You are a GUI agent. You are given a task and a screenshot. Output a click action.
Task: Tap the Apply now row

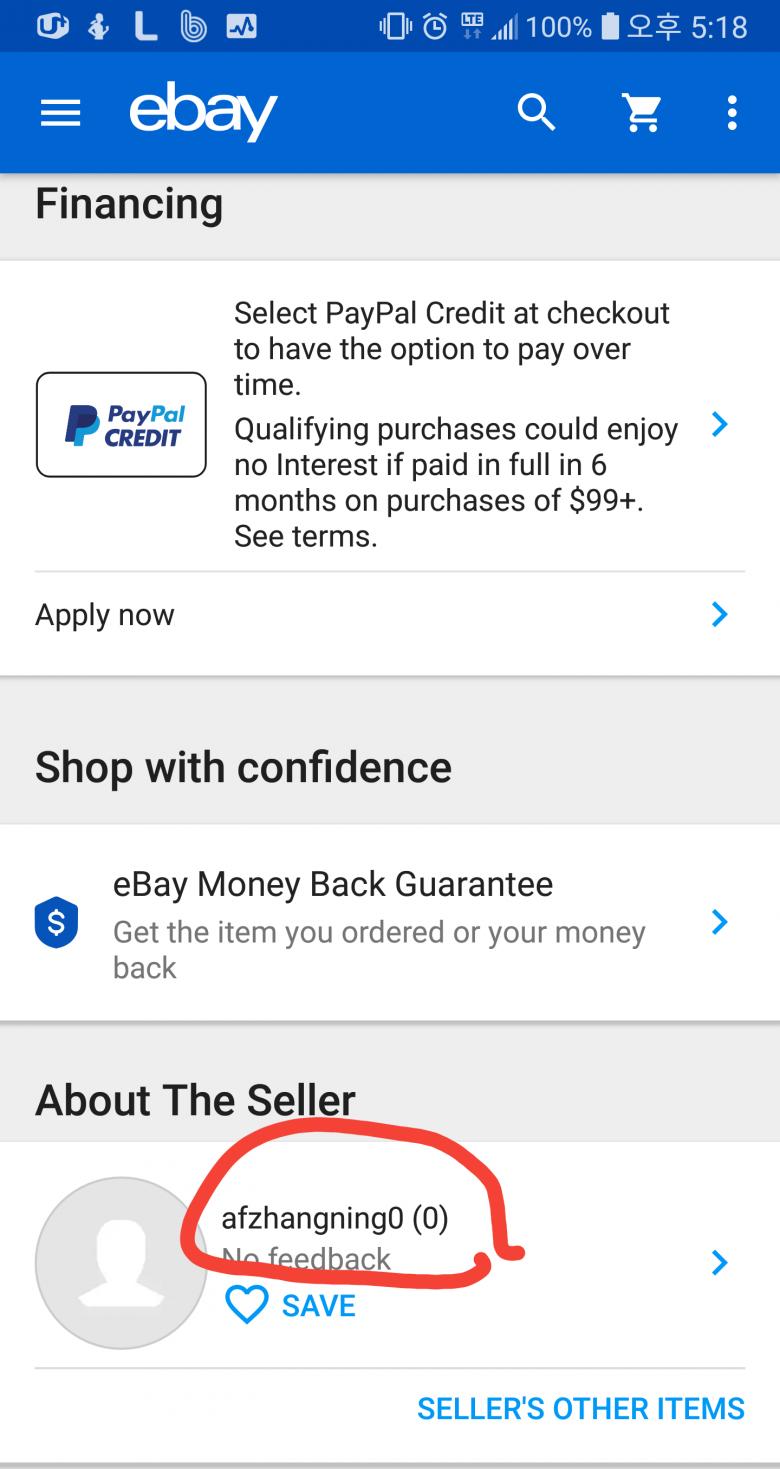(x=390, y=614)
